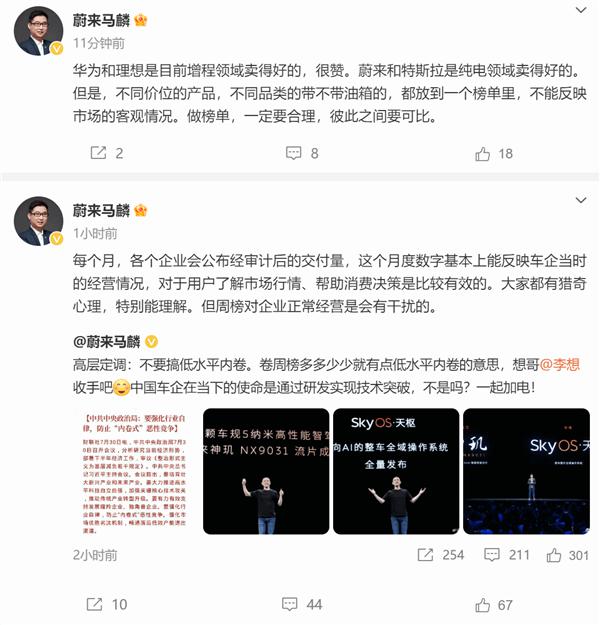Open 蔚来马麟's avatar on the 11分钟前 post
Image resolution: width=600 pixels, height=625 pixels.
(39, 30)
